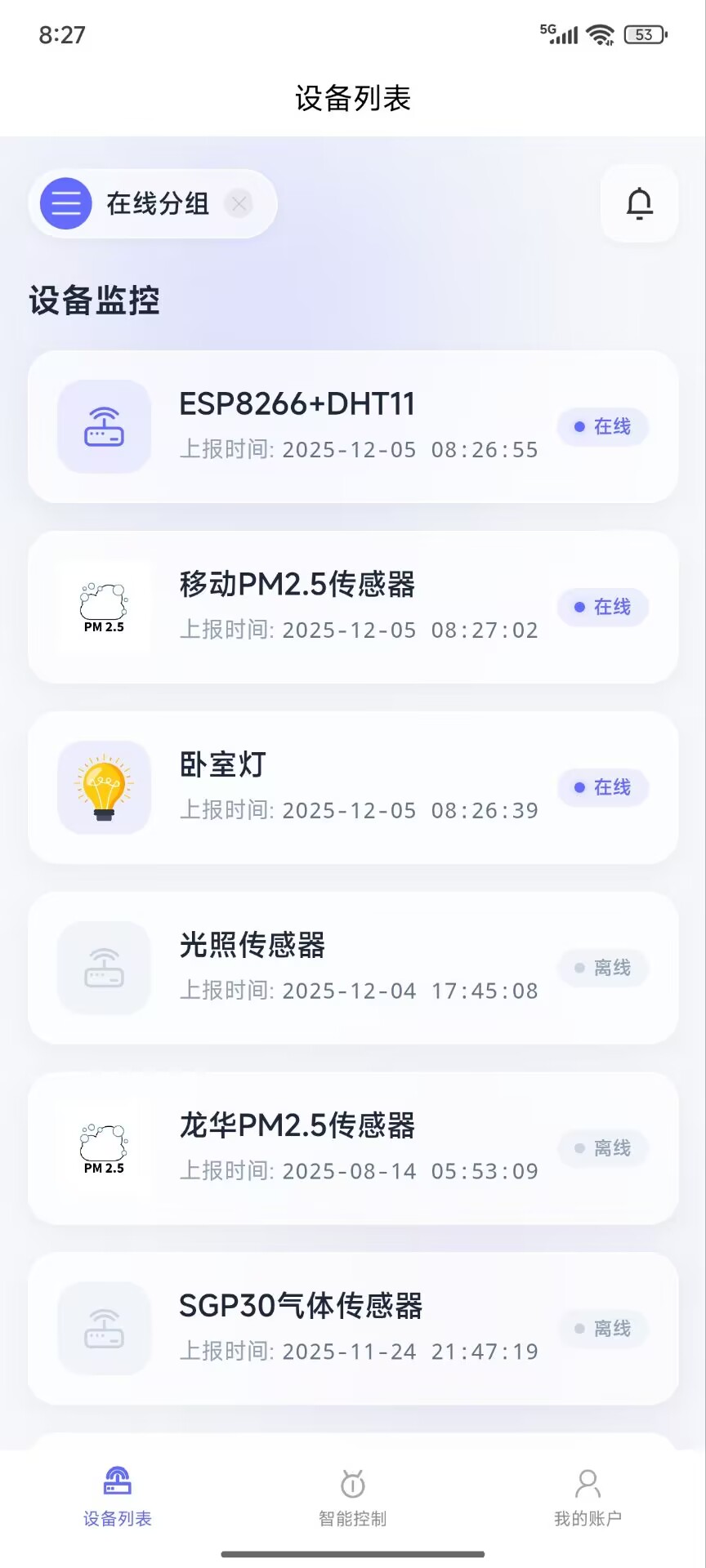Open the 移动PM2.5传感器 device card

tap(351, 607)
